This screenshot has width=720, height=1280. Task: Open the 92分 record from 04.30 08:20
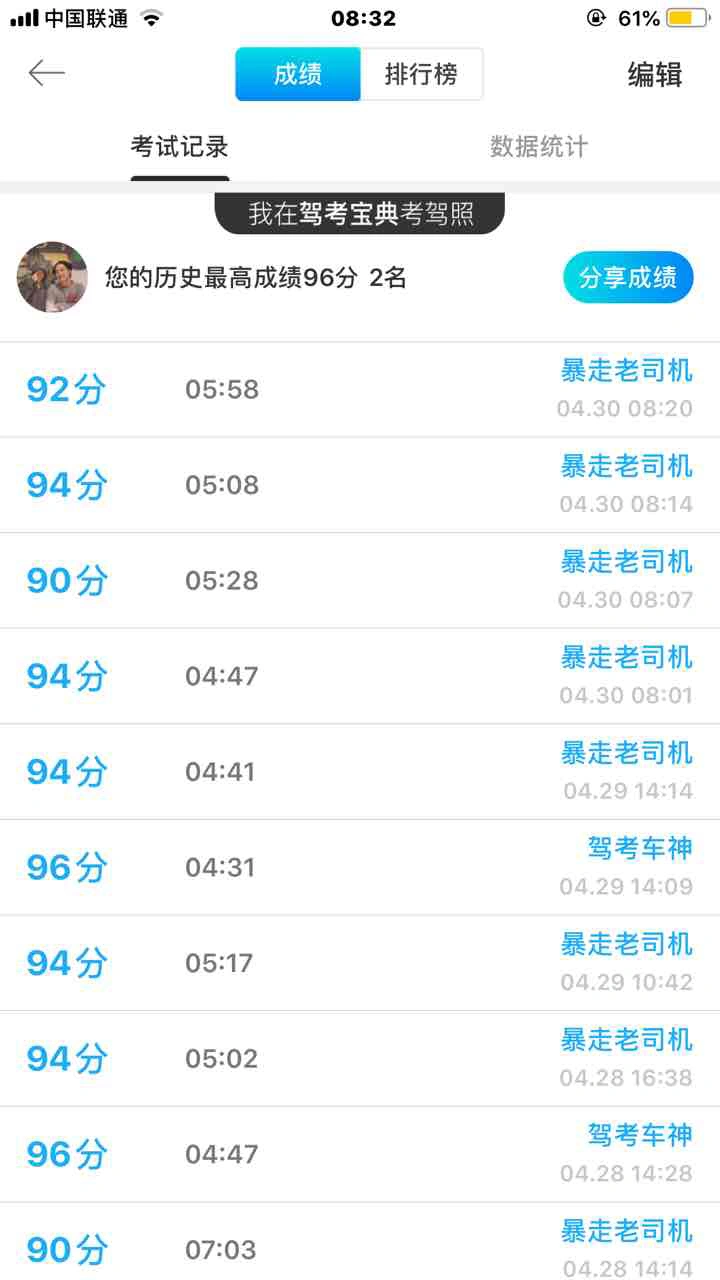pos(360,389)
